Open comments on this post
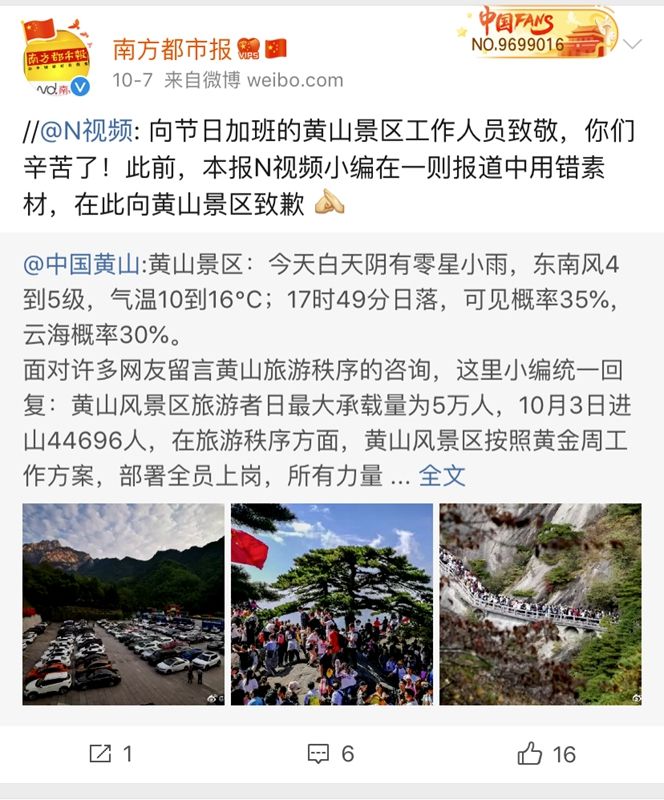664x800 pixels. click(331, 753)
